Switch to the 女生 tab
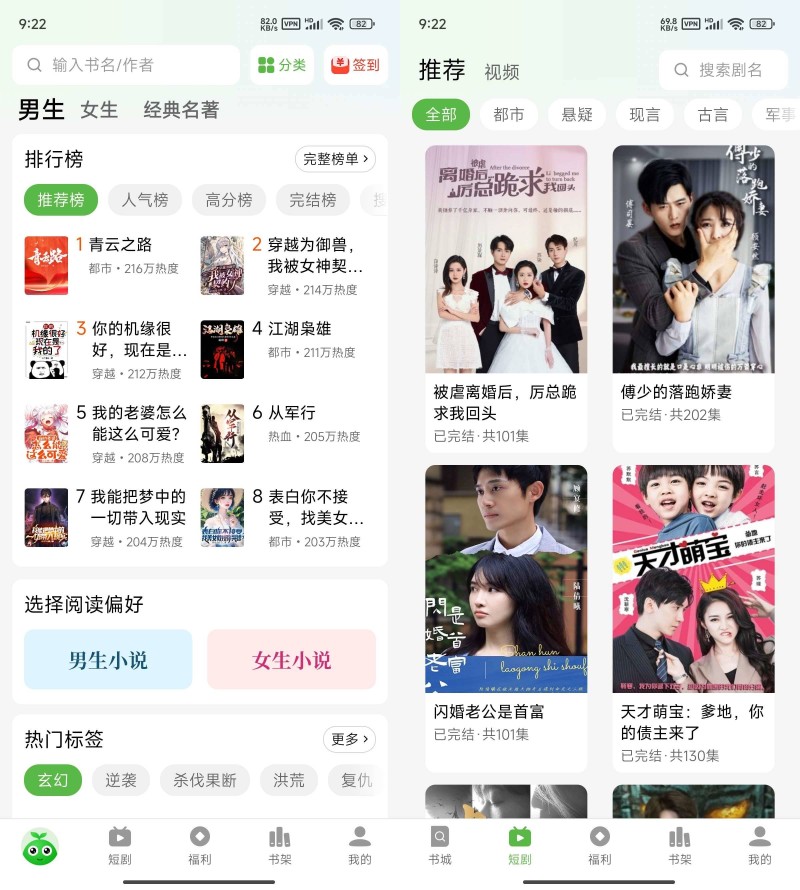This screenshot has height=890, width=800. pyautogui.click(x=99, y=110)
